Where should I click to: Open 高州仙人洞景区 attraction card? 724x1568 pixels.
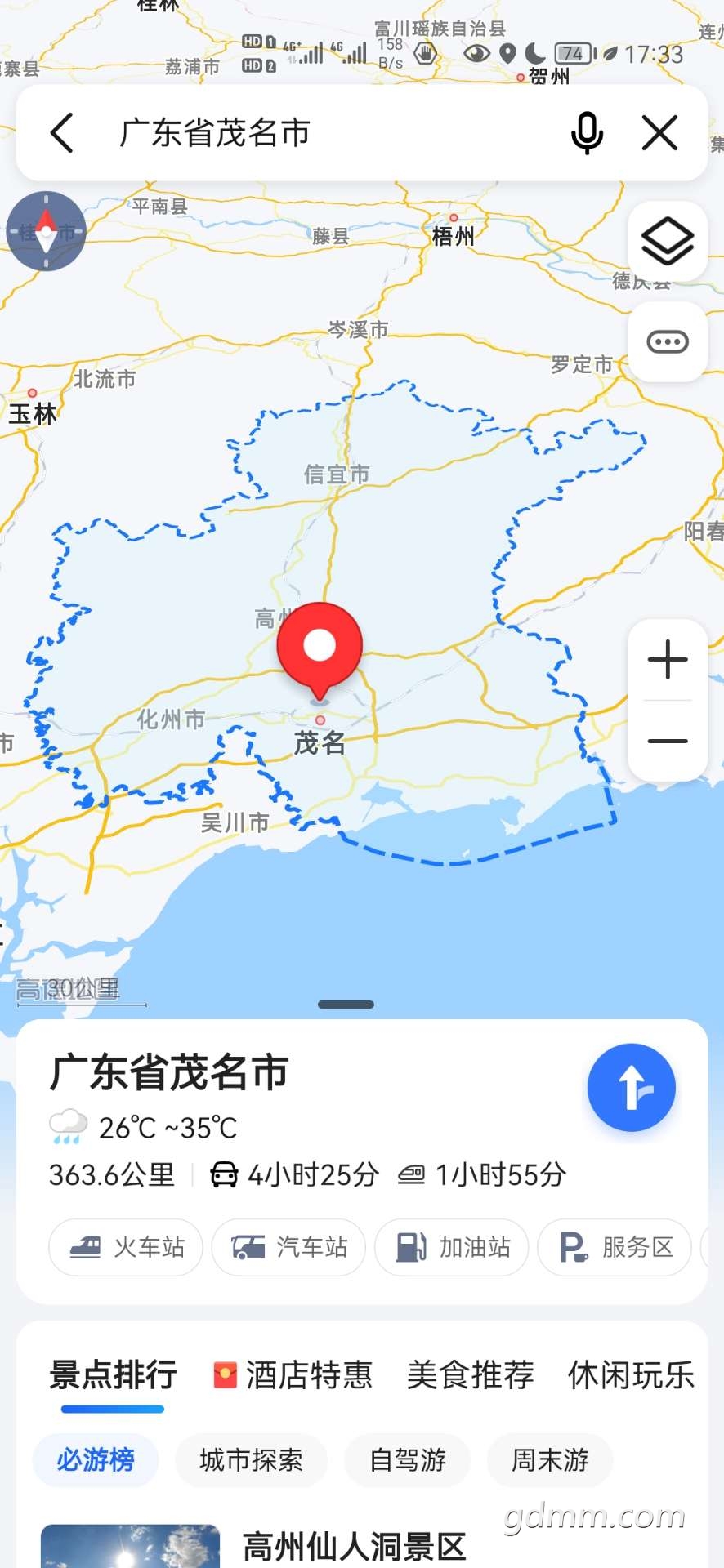click(354, 1546)
